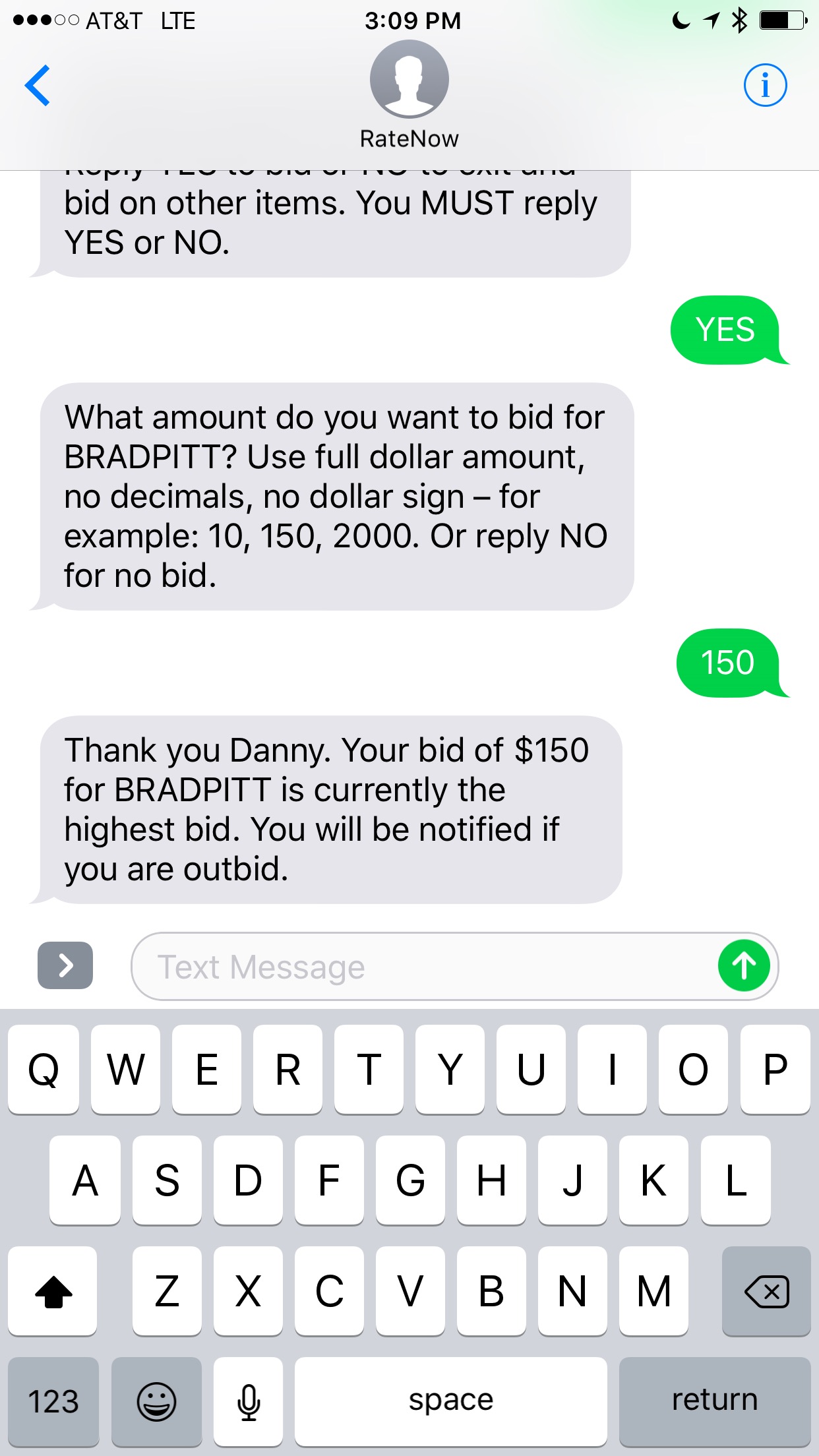Tap the space bar
The height and width of the screenshot is (1456, 819).
coord(451,1401)
